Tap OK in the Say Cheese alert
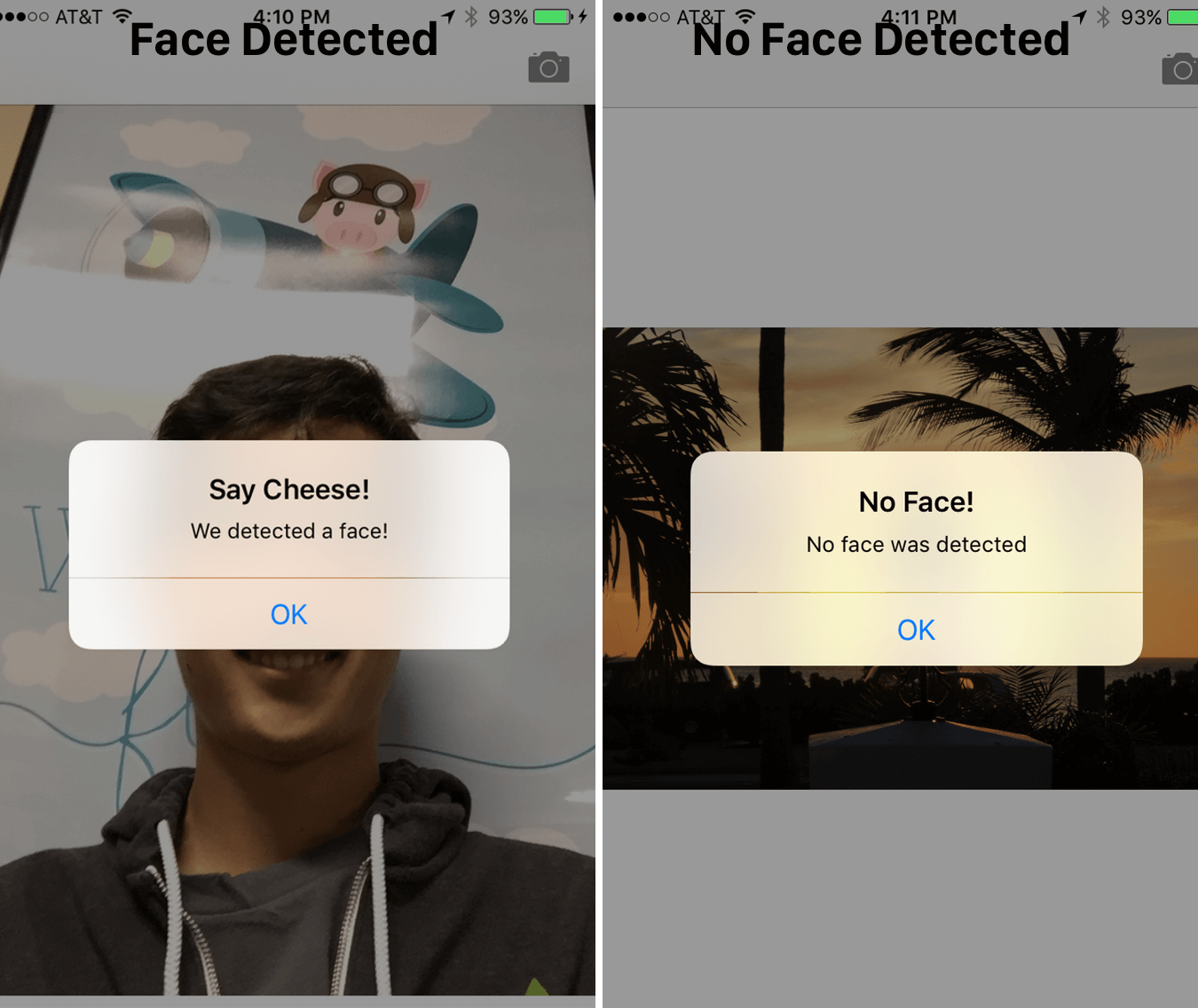1198x1008 pixels. coord(288,614)
